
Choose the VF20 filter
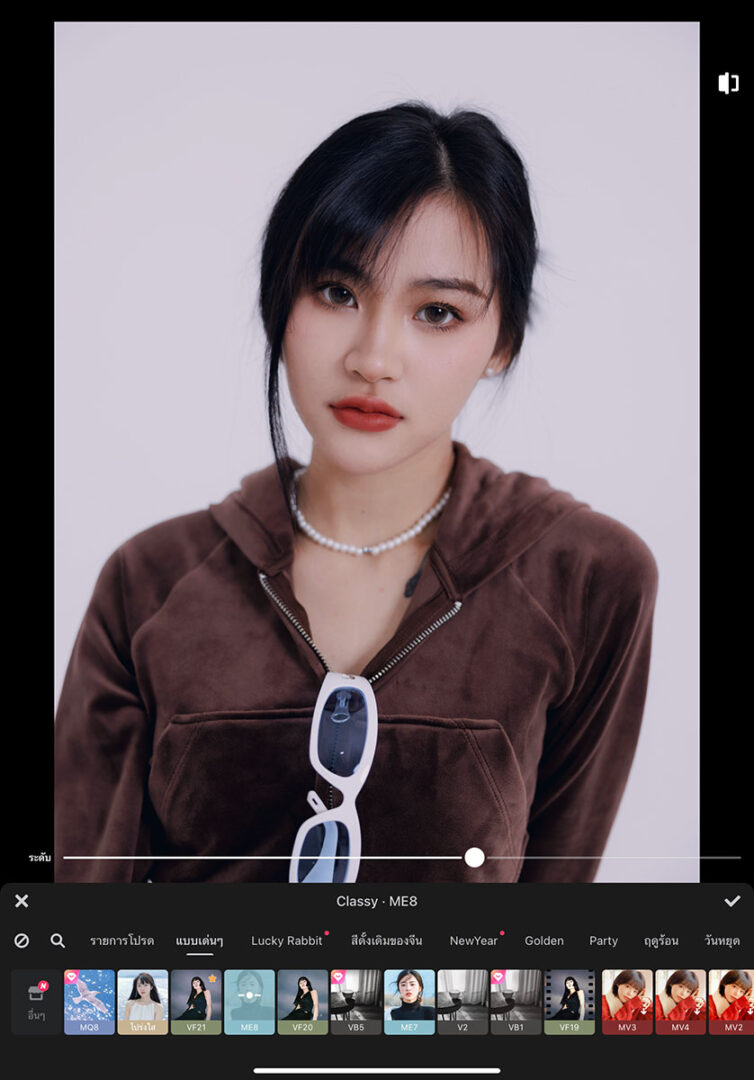point(303,1001)
